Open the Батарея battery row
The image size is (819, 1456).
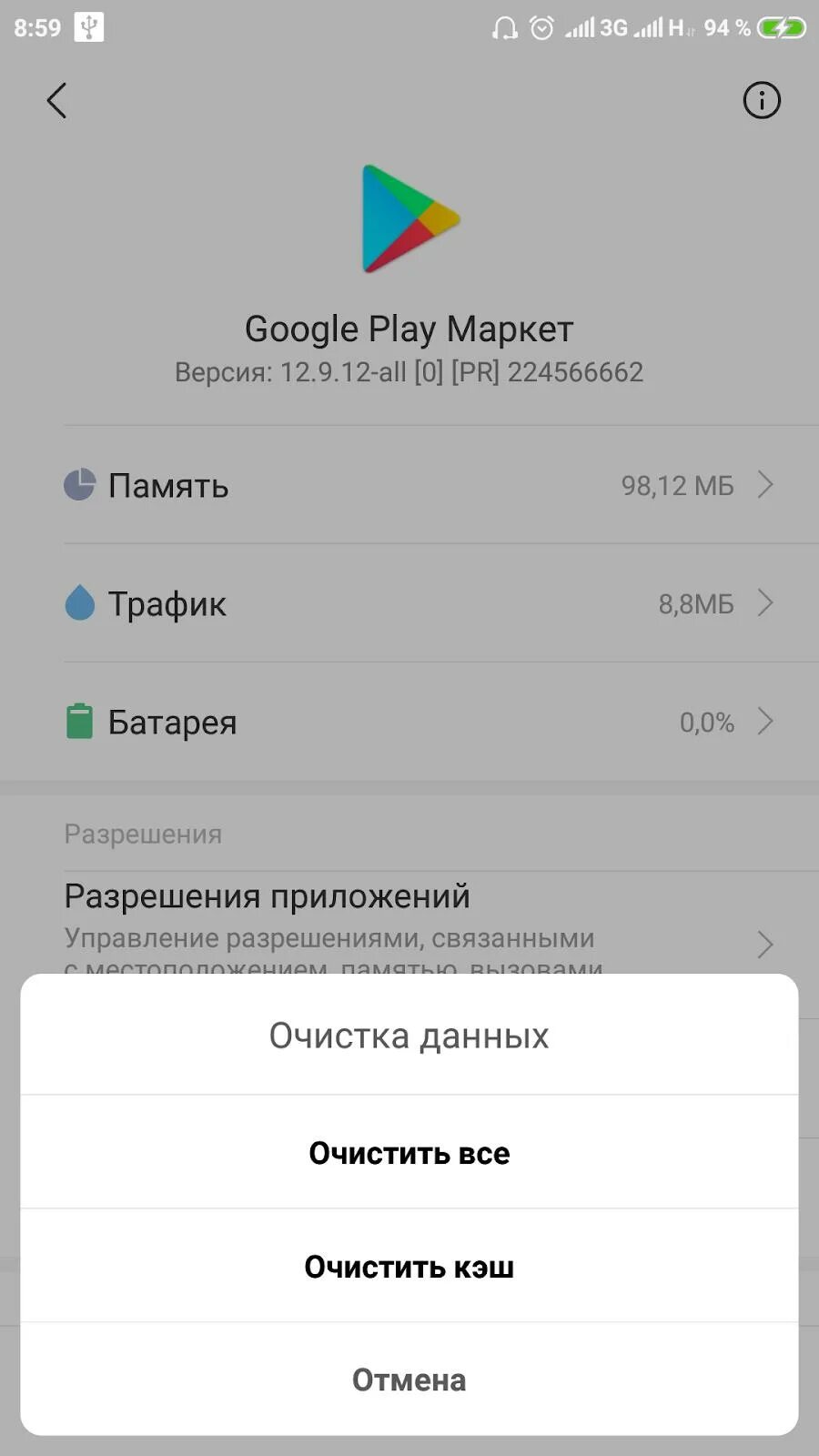click(419, 722)
